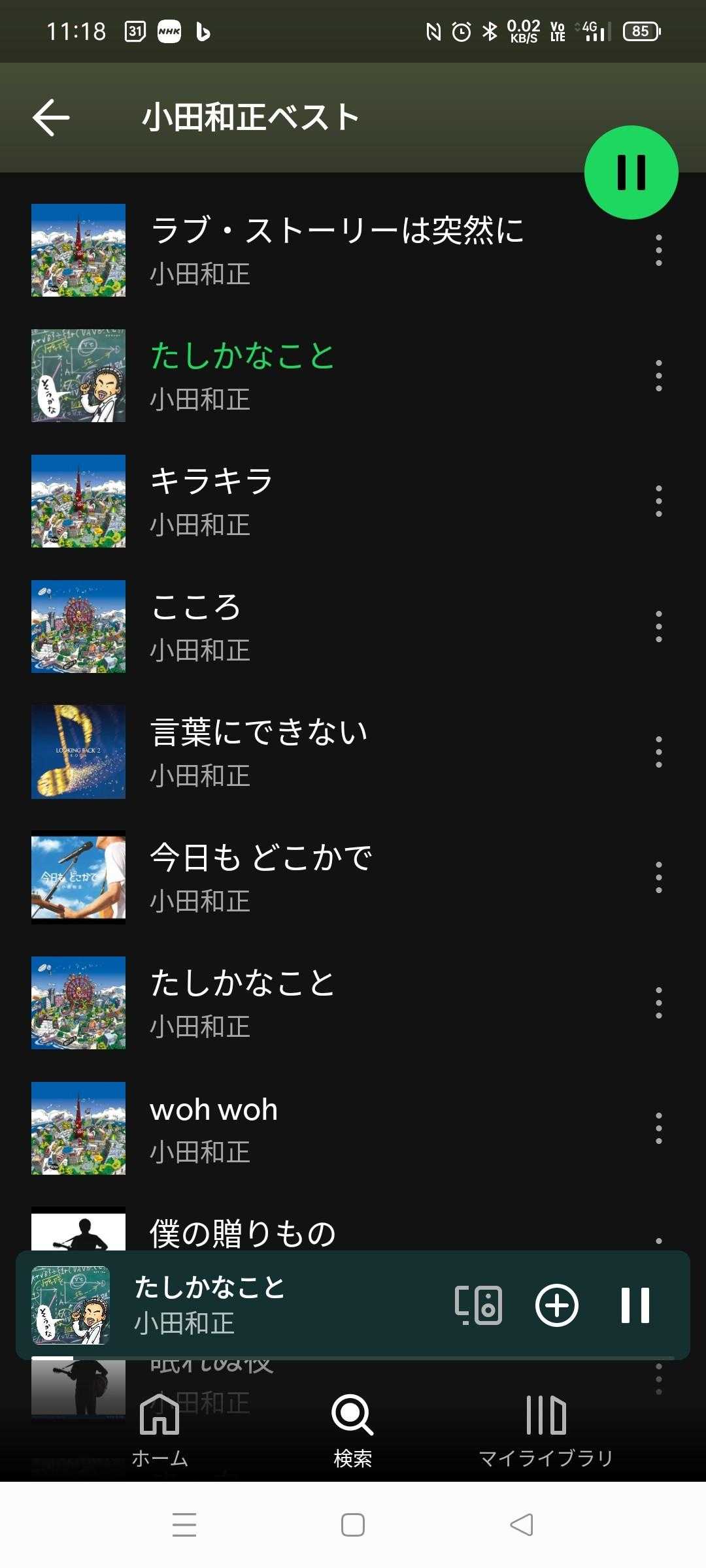Open options for woh woh
The height and width of the screenshot is (1568, 706).
tap(658, 1128)
